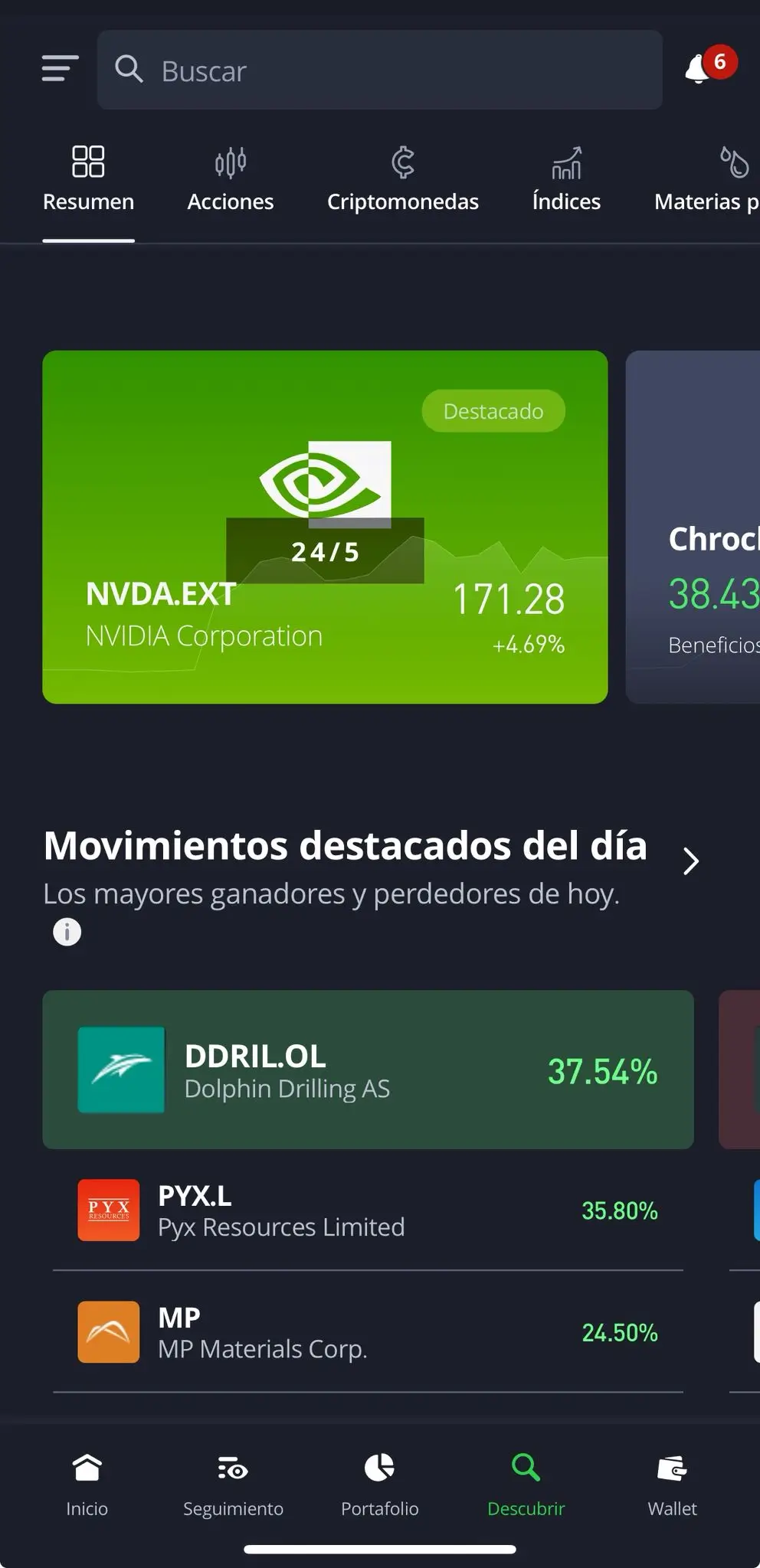760x1568 pixels.
Task: Tap the Destacado badge on NVIDIA card
Action: (493, 411)
